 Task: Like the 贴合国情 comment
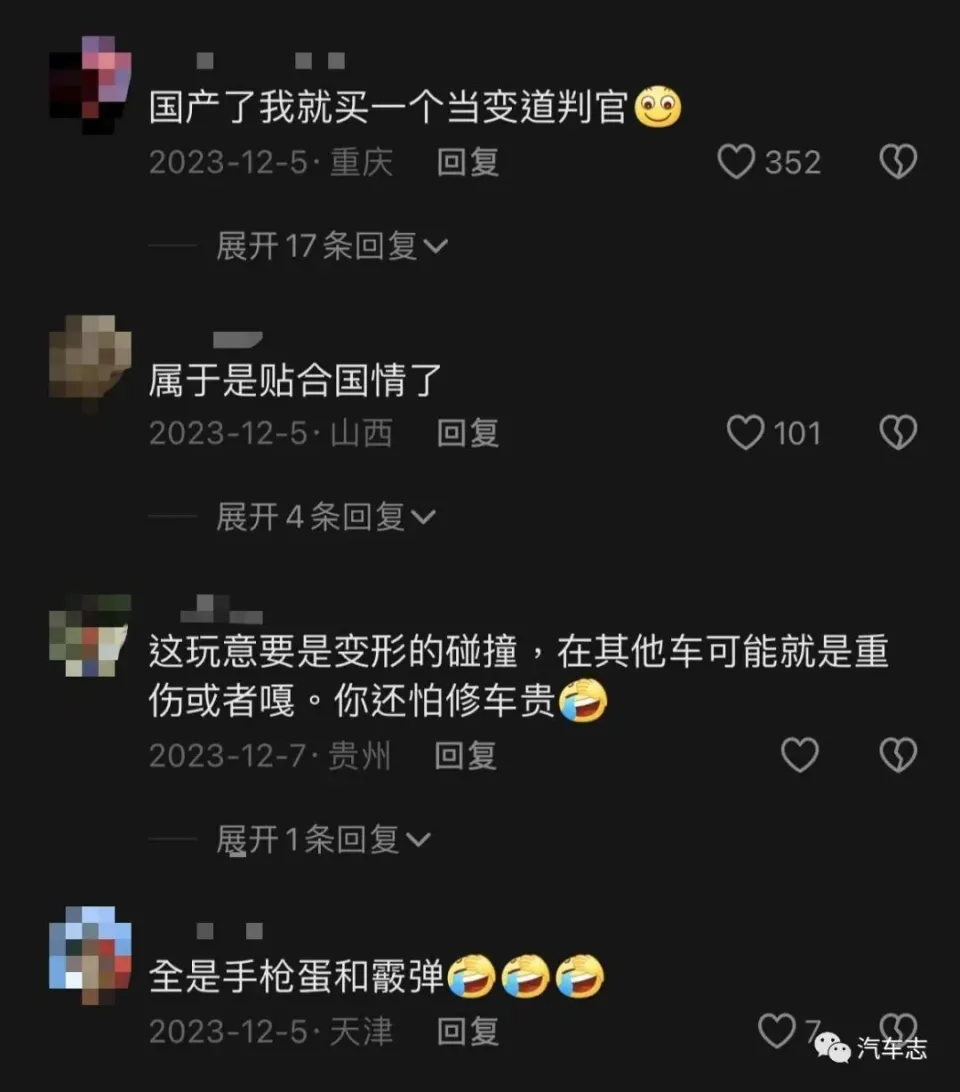745,433
